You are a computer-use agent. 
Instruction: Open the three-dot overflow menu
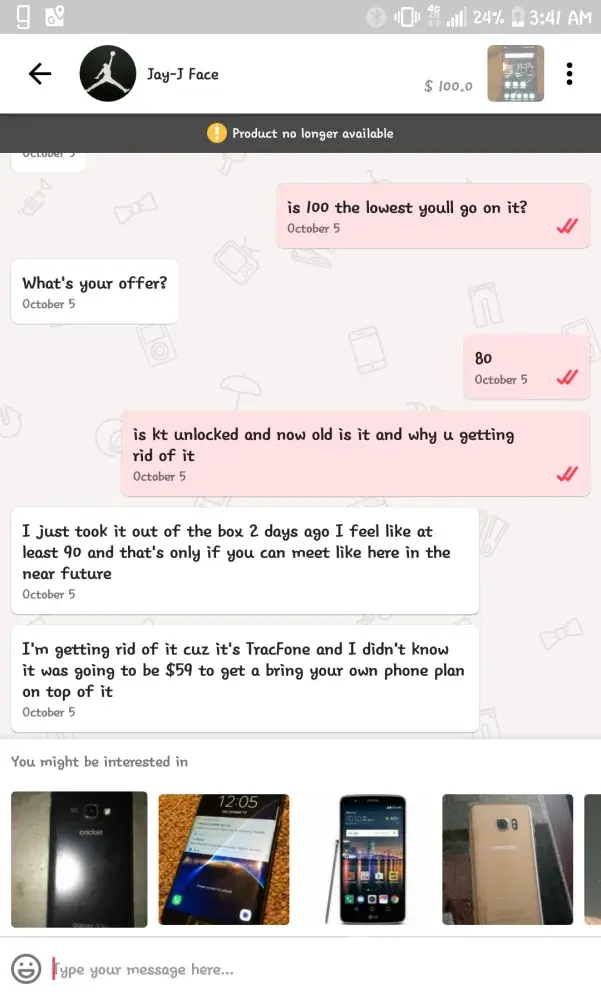[569, 74]
